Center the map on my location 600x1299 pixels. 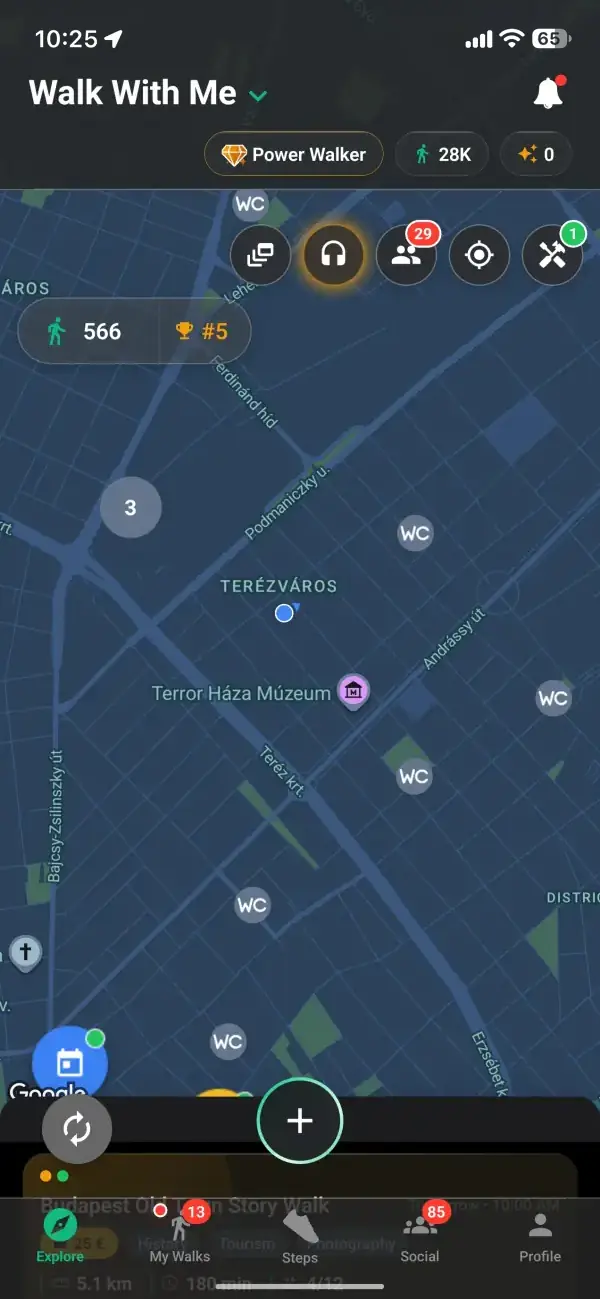point(479,255)
